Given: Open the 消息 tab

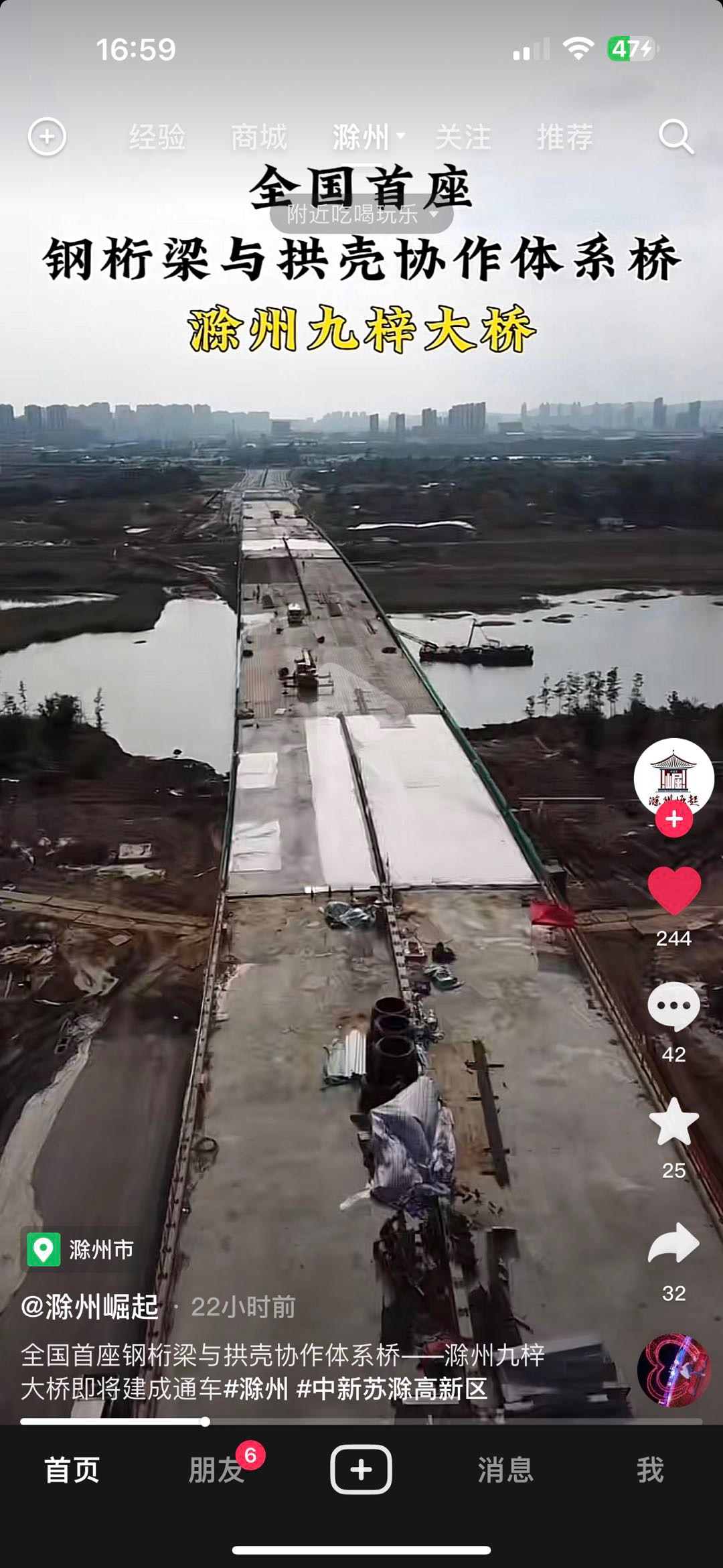Looking at the screenshot, I should [505, 1470].
